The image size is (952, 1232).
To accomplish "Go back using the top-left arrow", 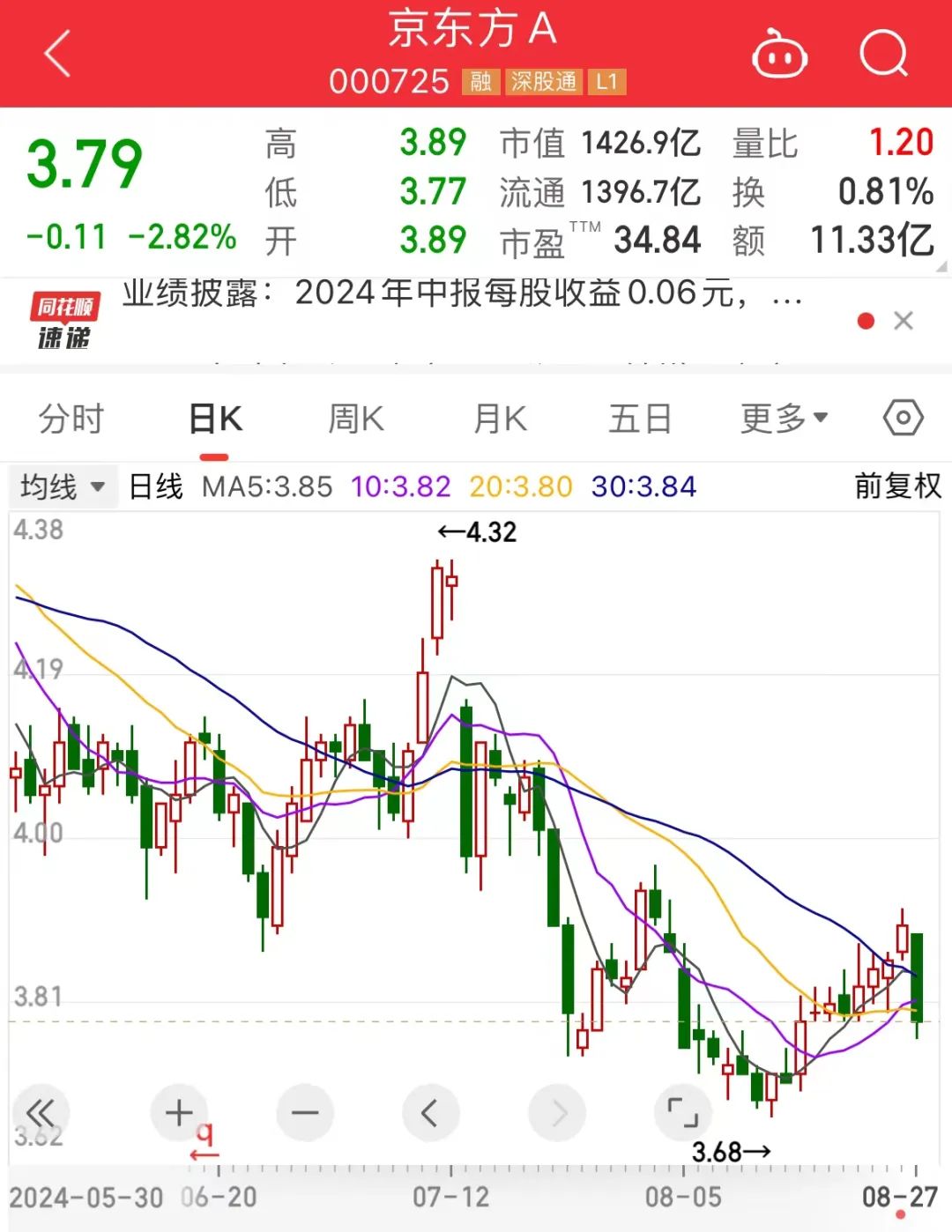I will pyautogui.click(x=58, y=55).
